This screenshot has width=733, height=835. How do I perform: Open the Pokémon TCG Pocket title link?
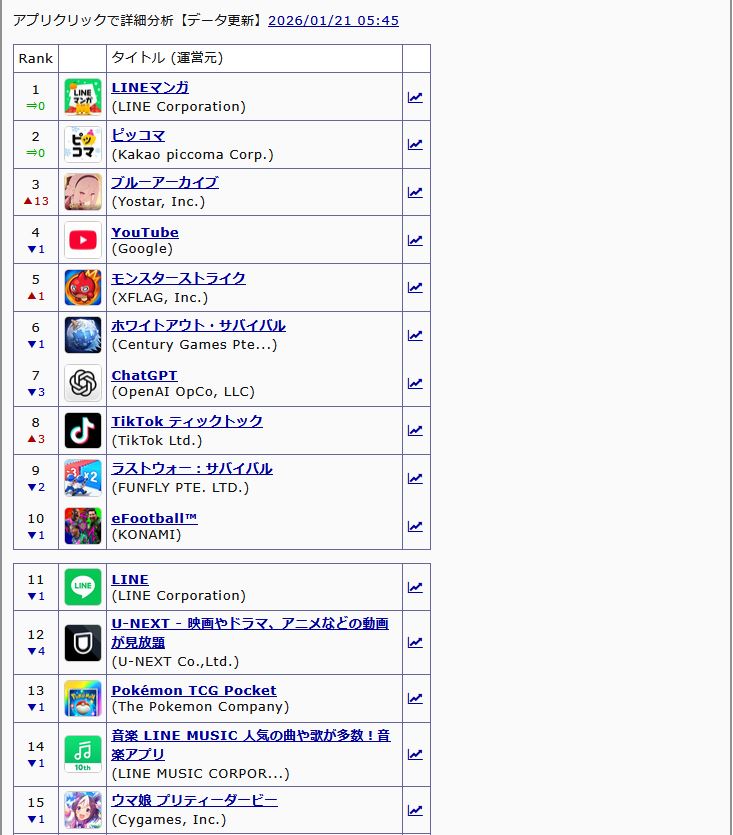[194, 690]
